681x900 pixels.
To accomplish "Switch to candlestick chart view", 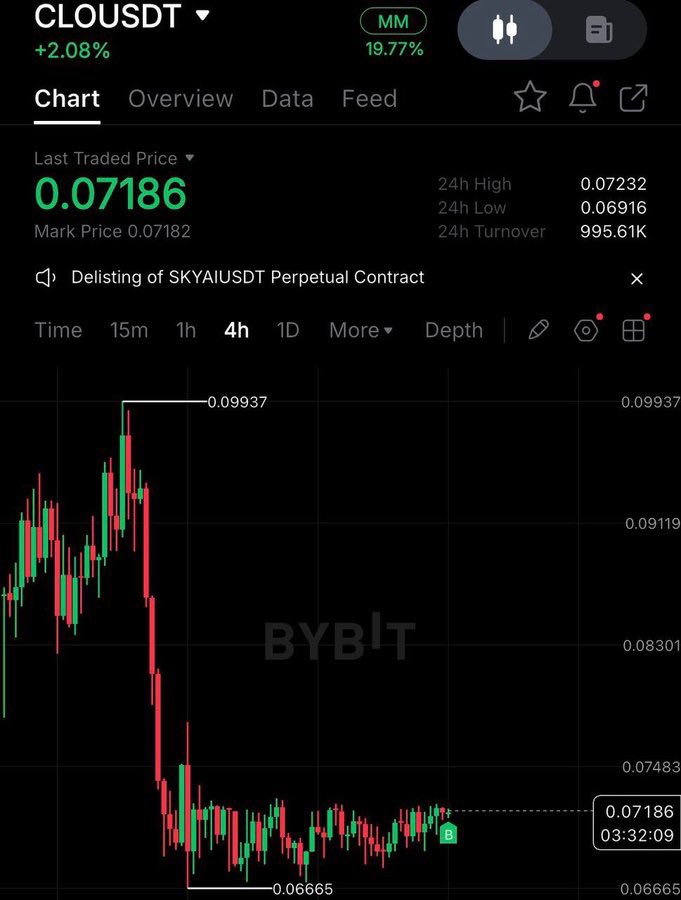I will point(505,30).
